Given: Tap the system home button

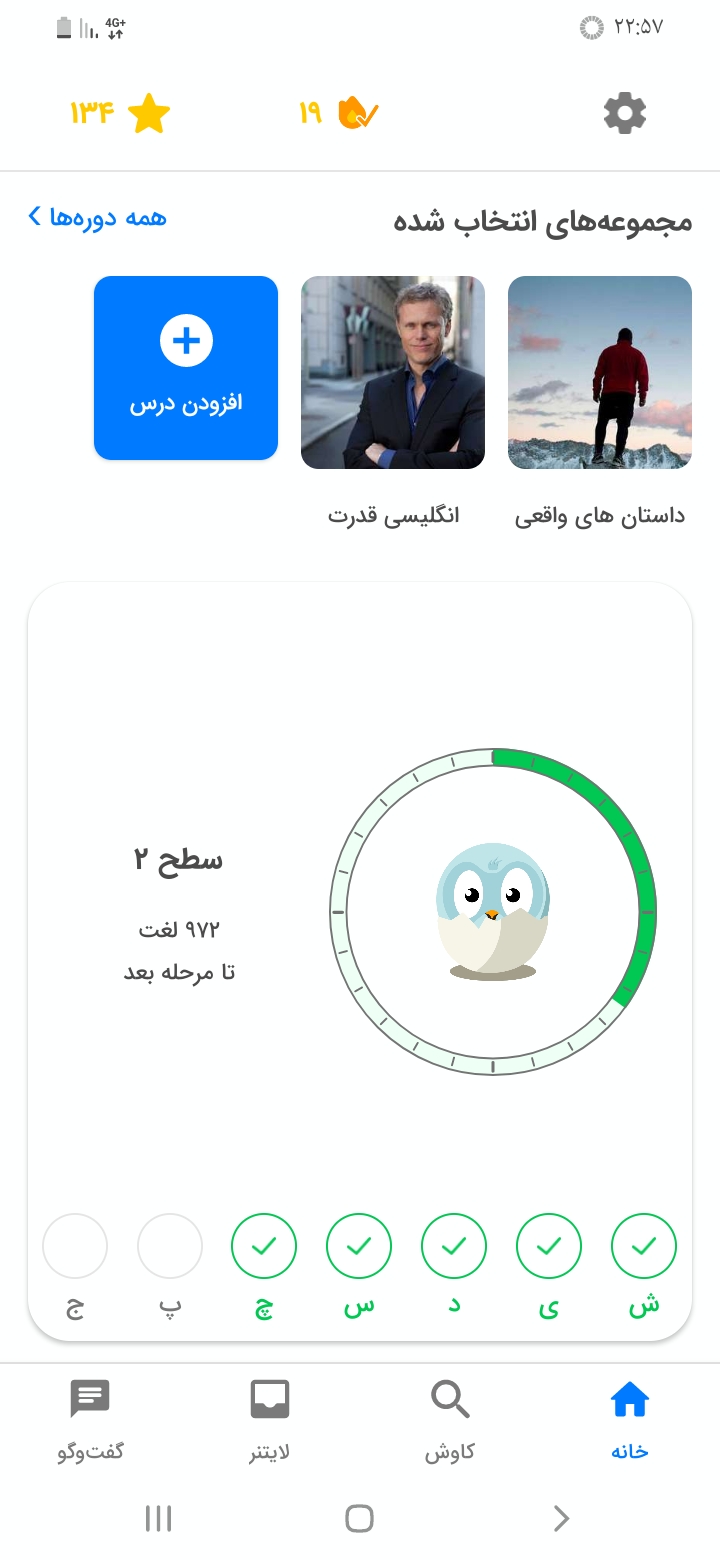Looking at the screenshot, I should click(359, 1519).
